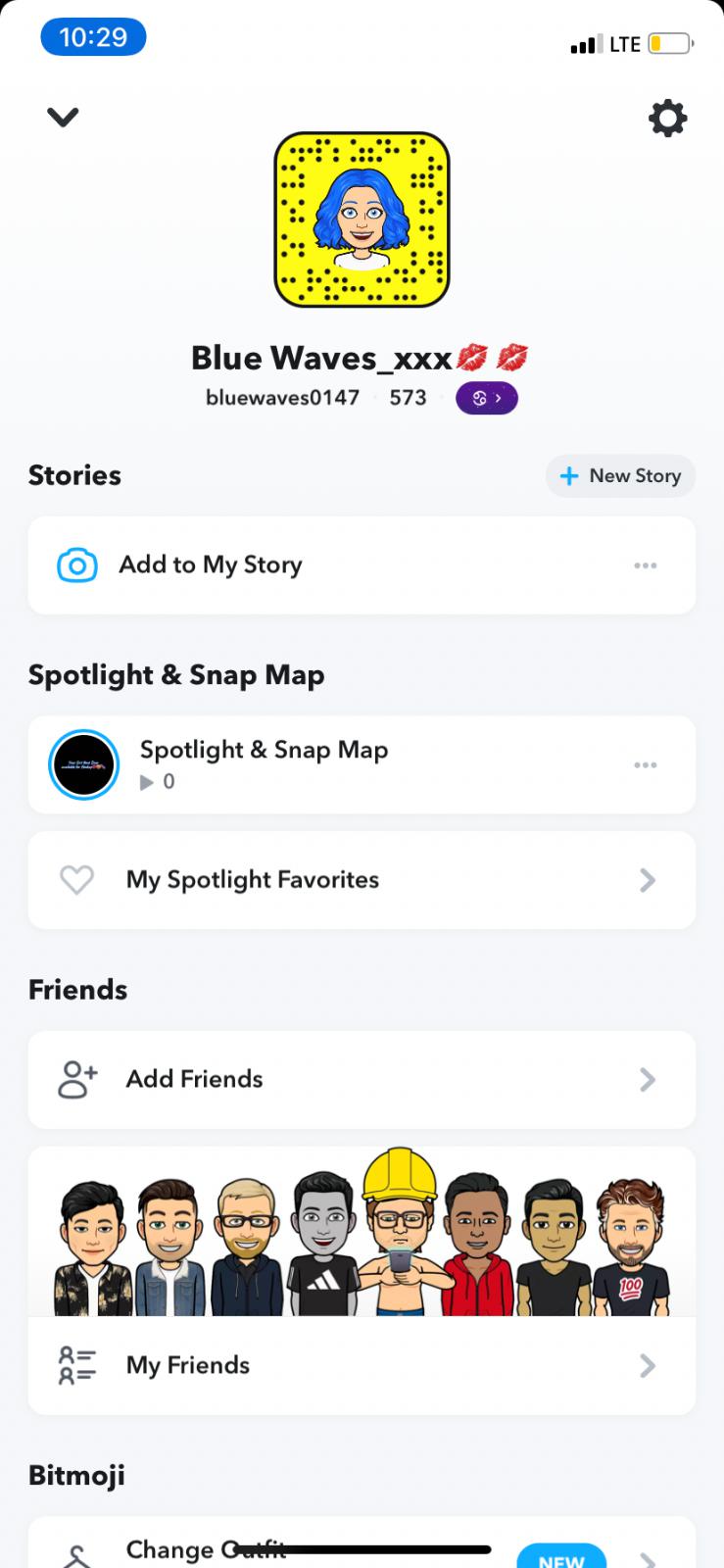Select Add to My Story
Viewport: 724px width, 1568px height.
point(211,565)
